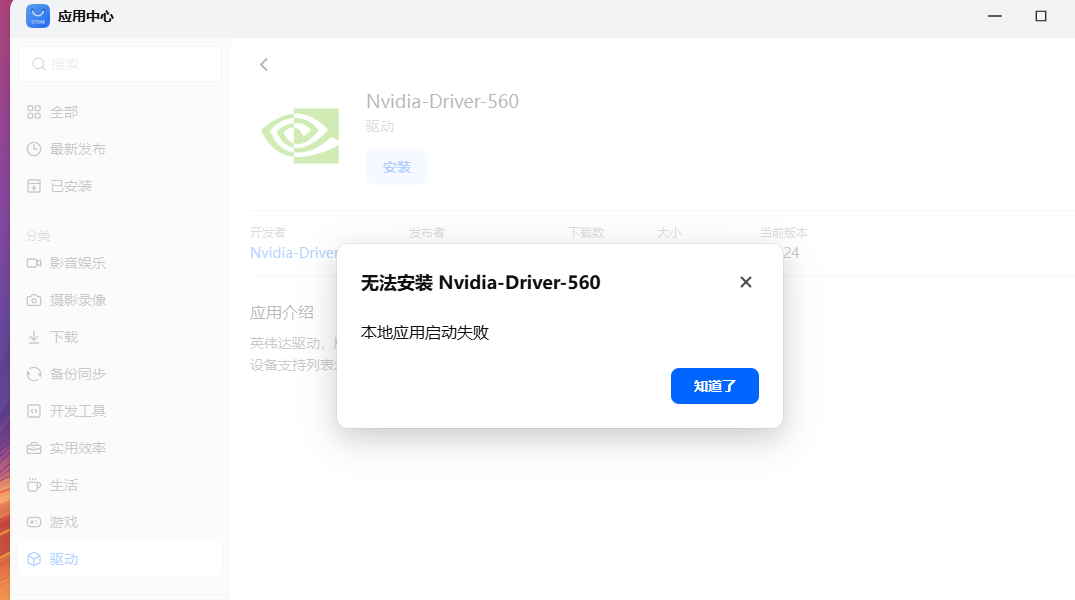Open the 备份同步 category

[77, 374]
